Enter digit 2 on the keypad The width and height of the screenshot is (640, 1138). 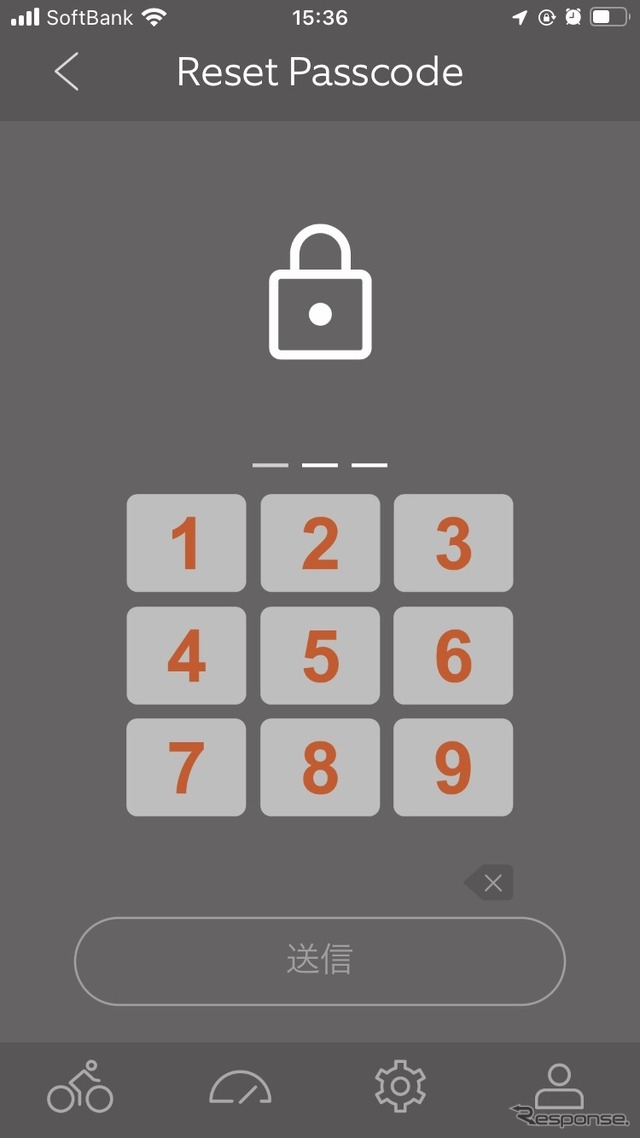tap(320, 543)
